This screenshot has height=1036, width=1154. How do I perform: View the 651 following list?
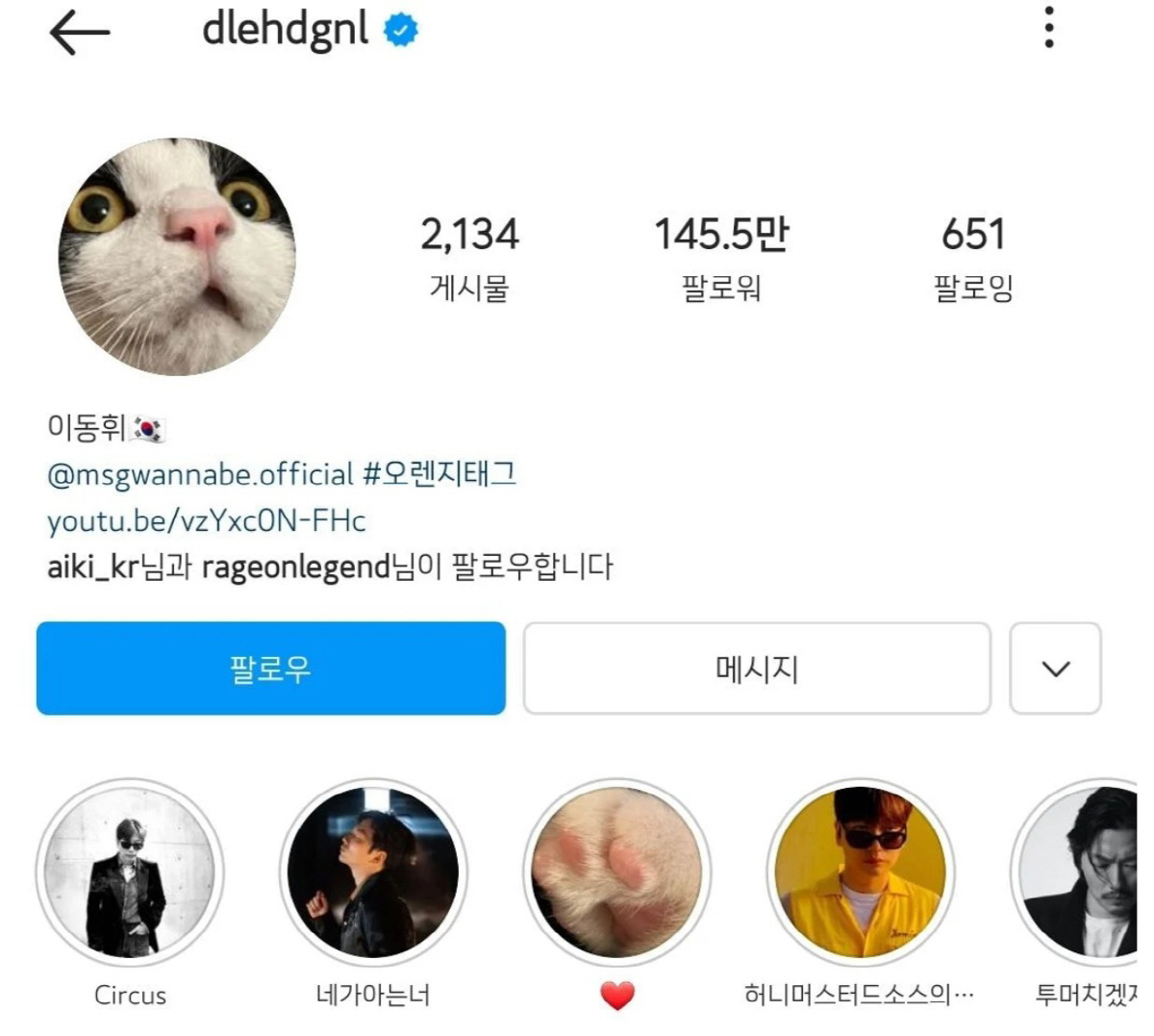tap(973, 255)
